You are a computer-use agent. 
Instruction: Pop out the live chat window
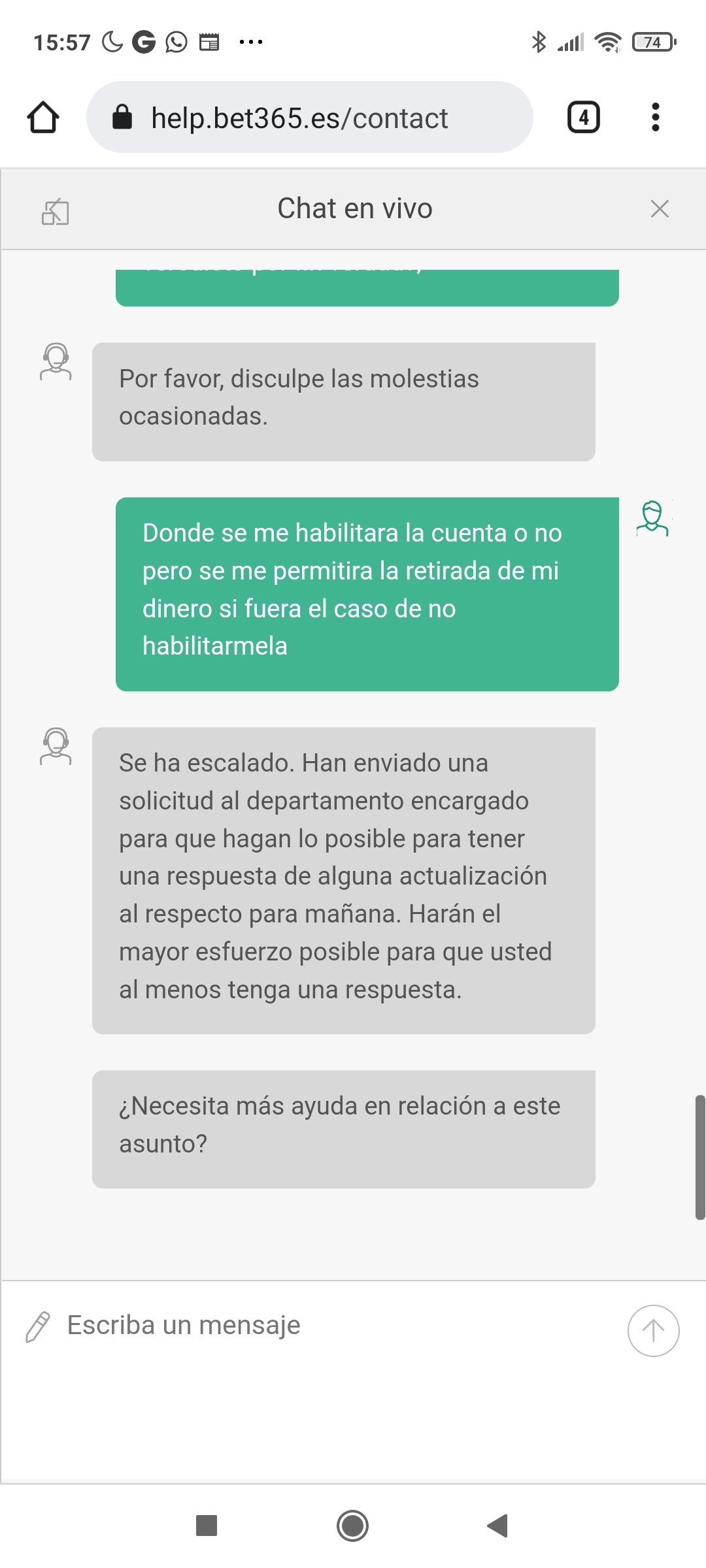point(56,212)
